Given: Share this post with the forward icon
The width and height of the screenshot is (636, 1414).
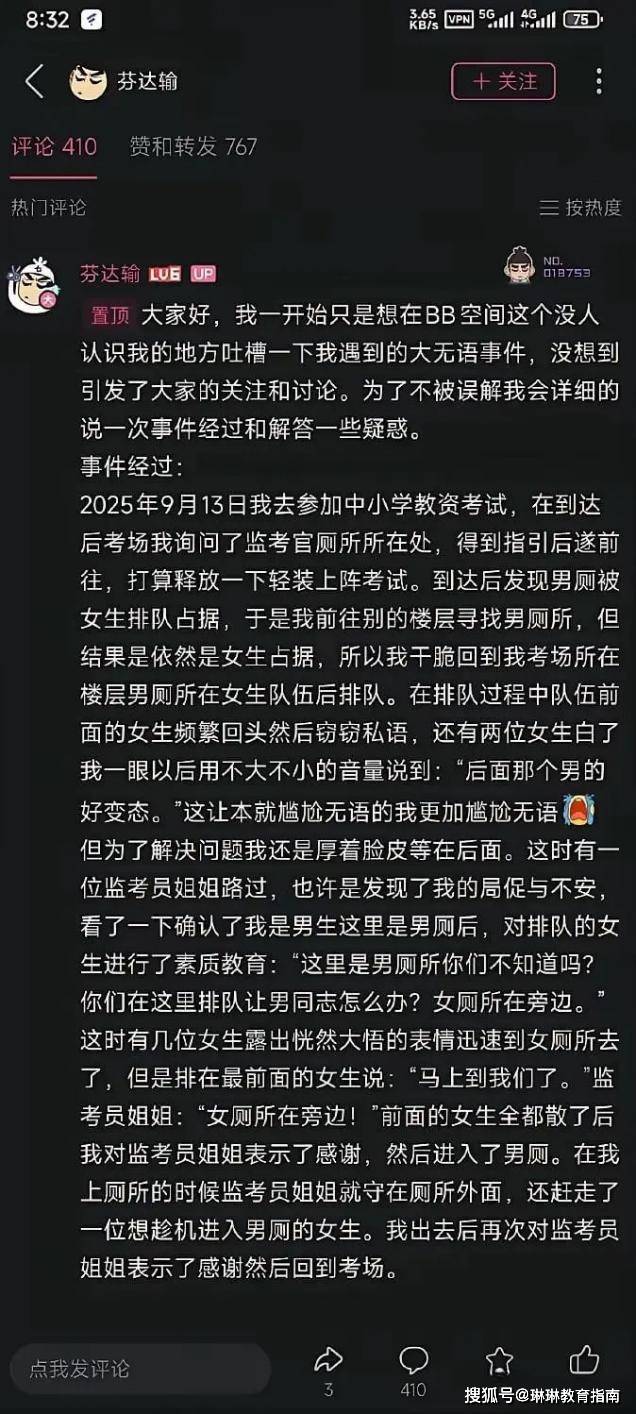Looking at the screenshot, I should [x=328, y=1359].
